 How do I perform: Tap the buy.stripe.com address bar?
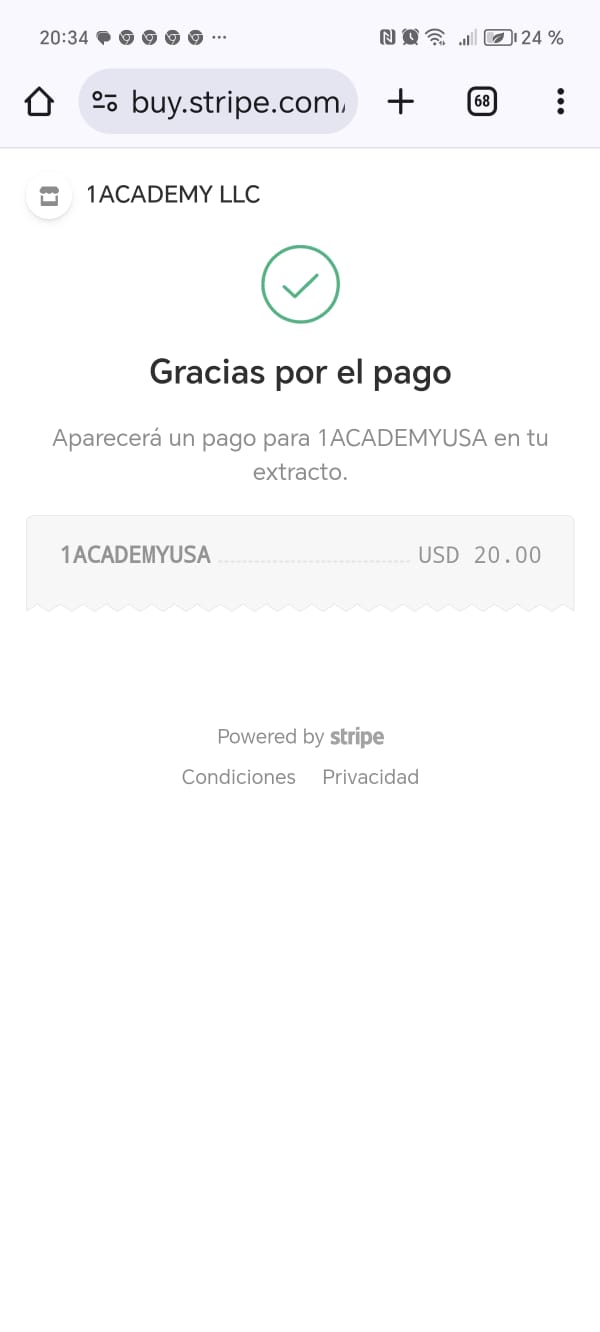(218, 101)
